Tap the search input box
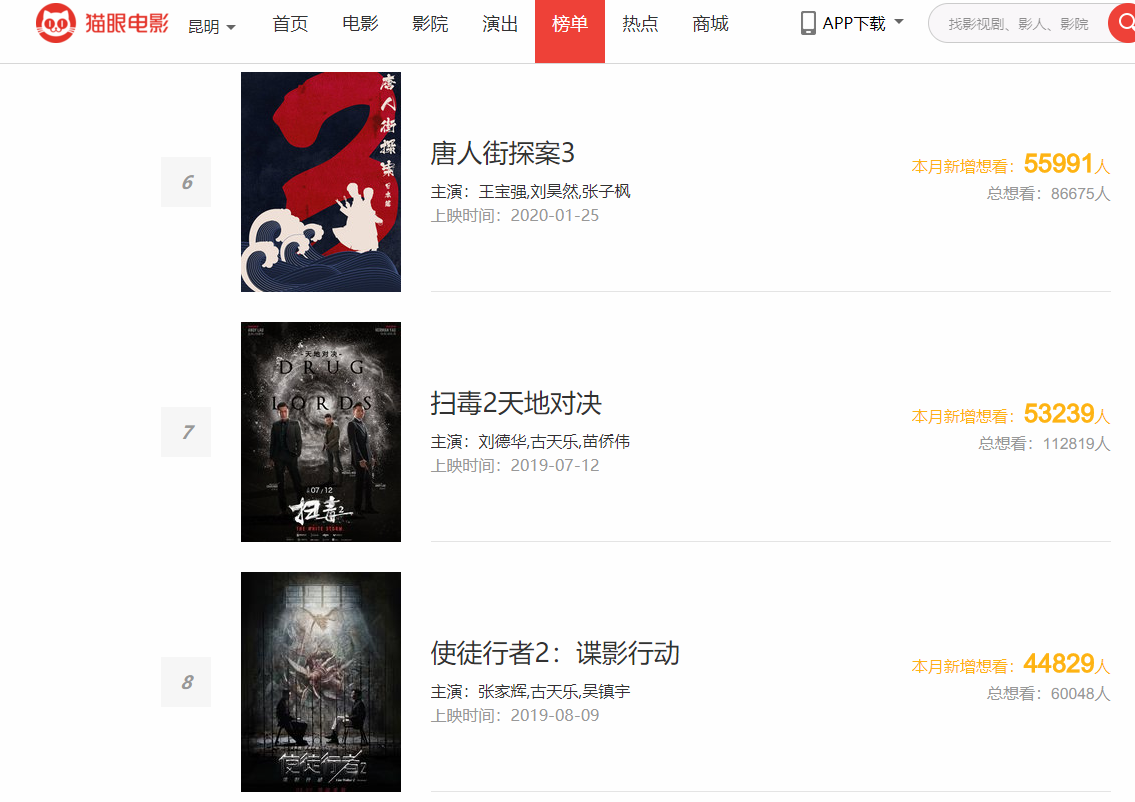 coord(1018,23)
